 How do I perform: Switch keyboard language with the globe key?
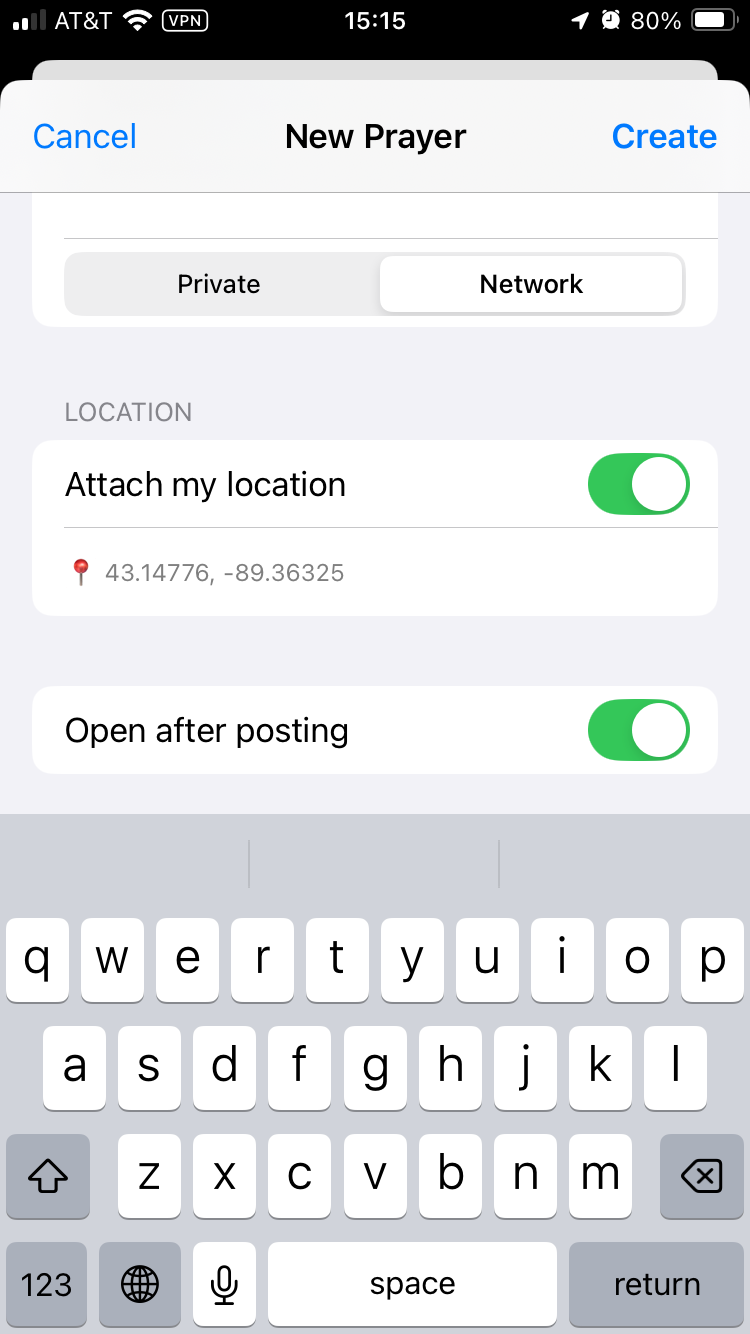point(140,1284)
